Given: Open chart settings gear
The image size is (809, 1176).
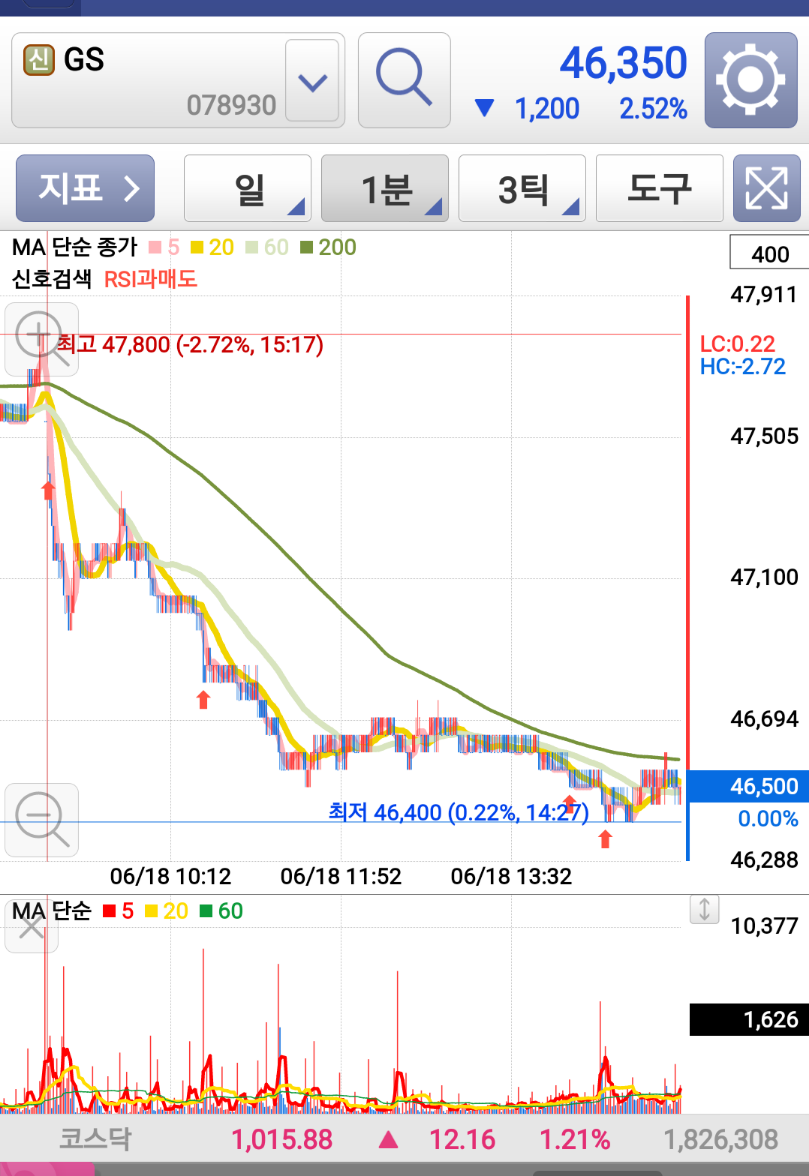Looking at the screenshot, I should point(750,80).
